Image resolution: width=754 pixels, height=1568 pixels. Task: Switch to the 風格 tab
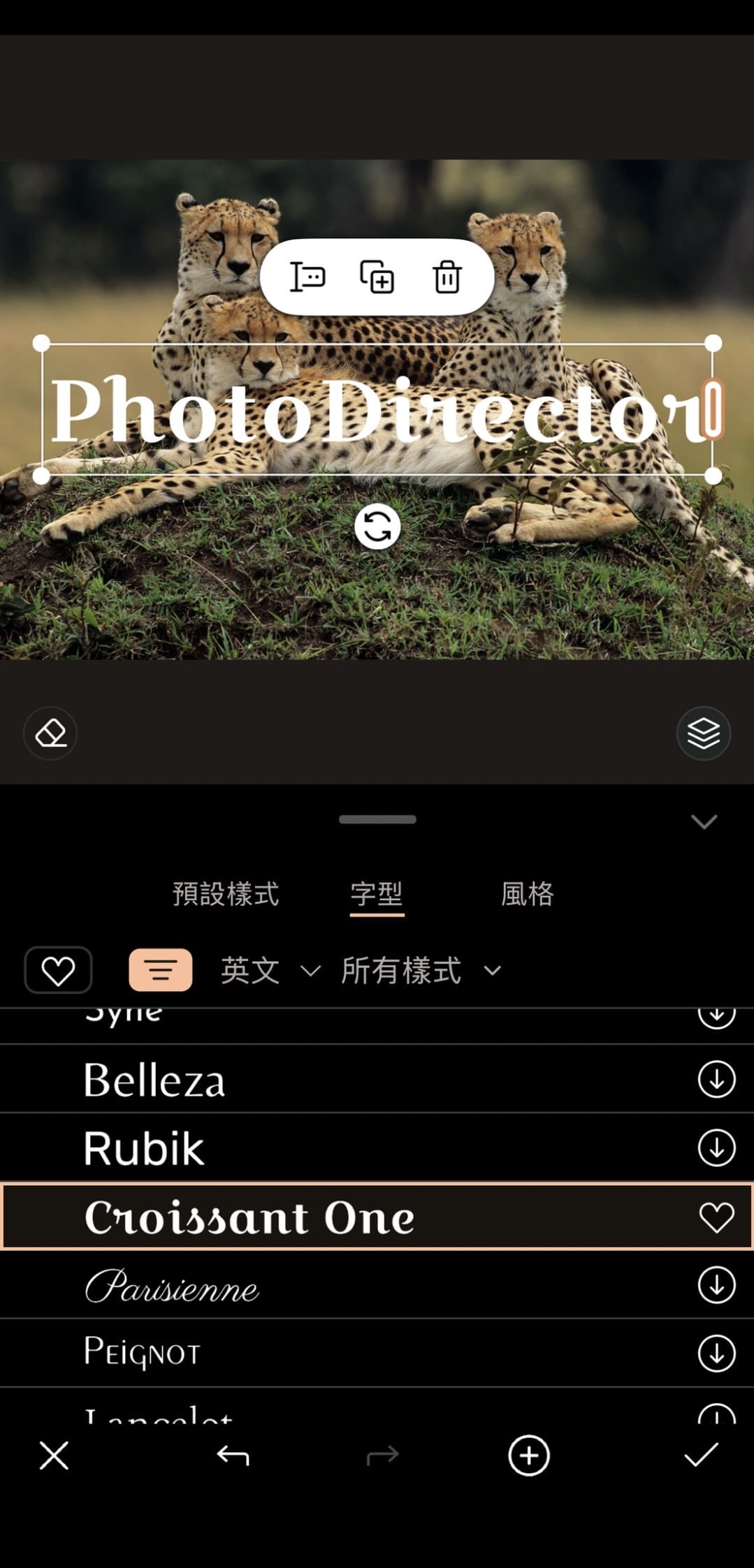tap(528, 894)
